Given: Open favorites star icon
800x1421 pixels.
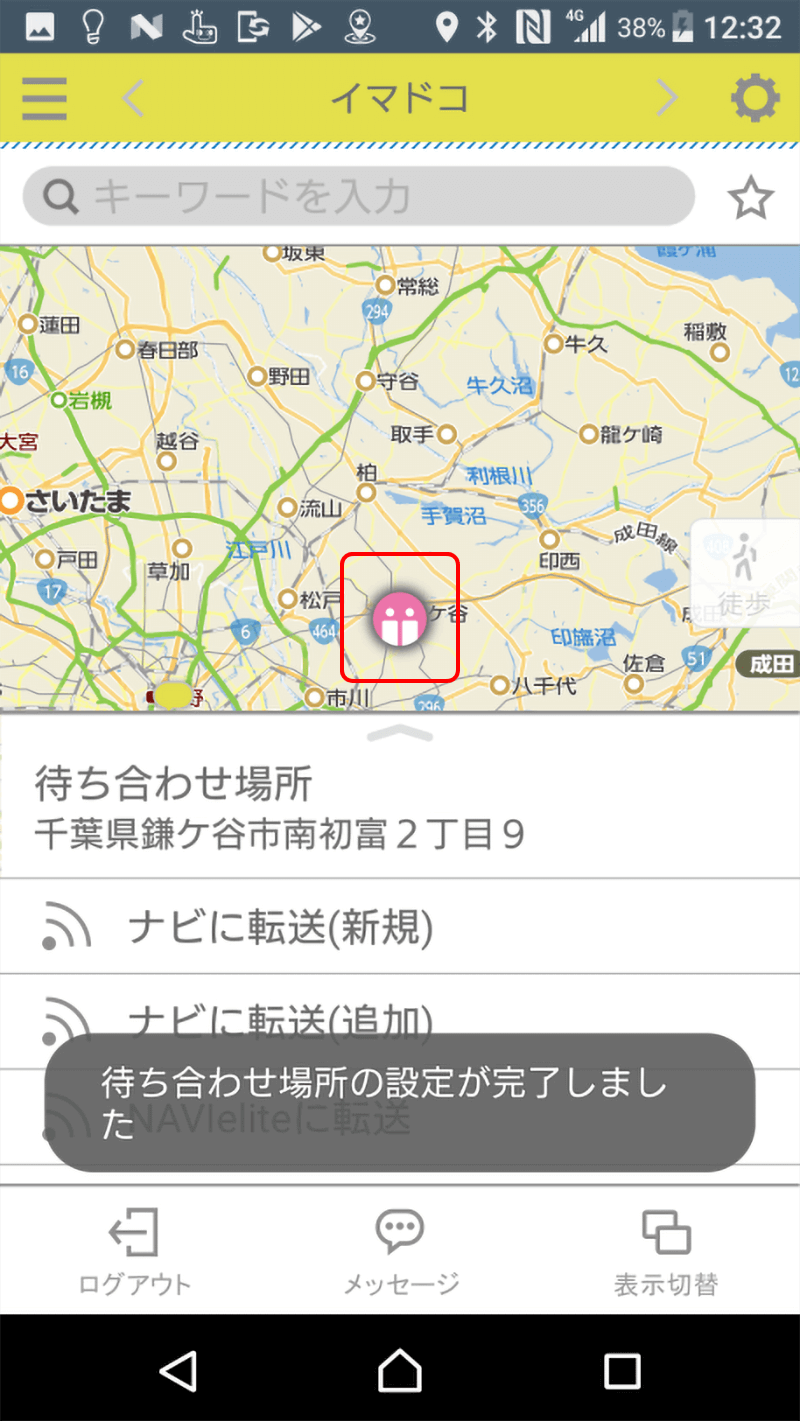Looking at the screenshot, I should pos(750,198).
